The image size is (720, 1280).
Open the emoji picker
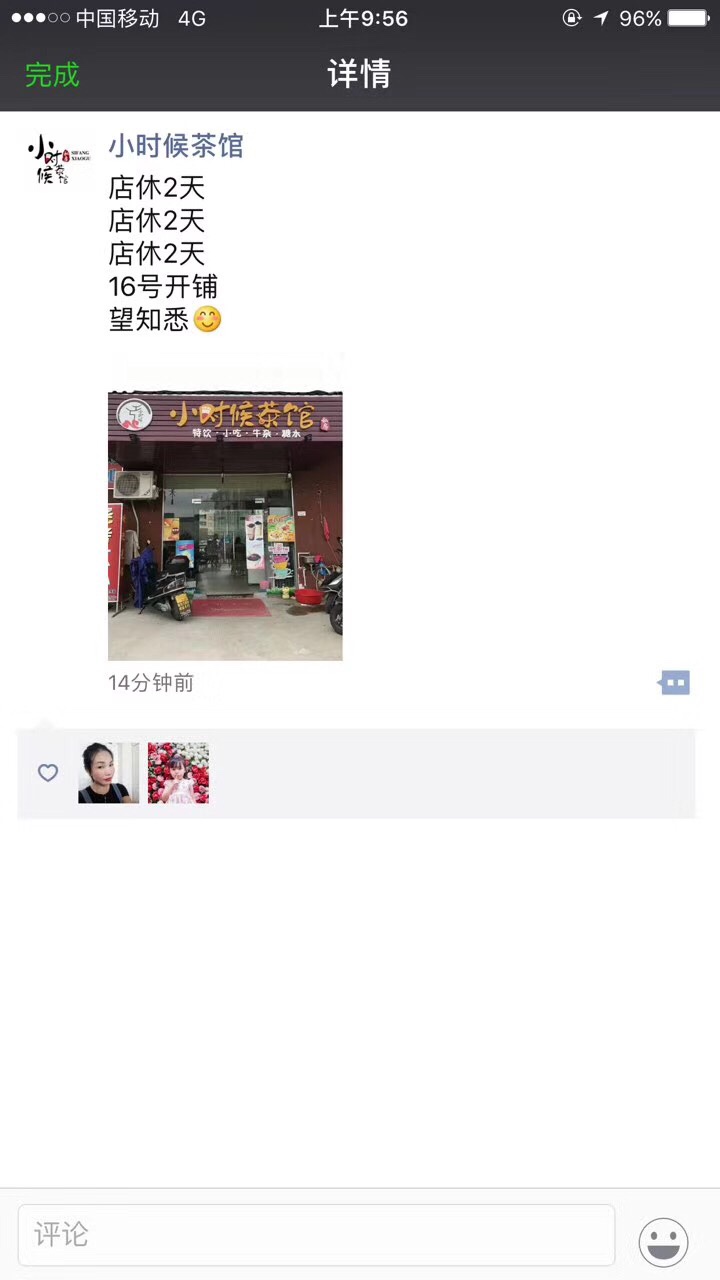coord(664,1243)
